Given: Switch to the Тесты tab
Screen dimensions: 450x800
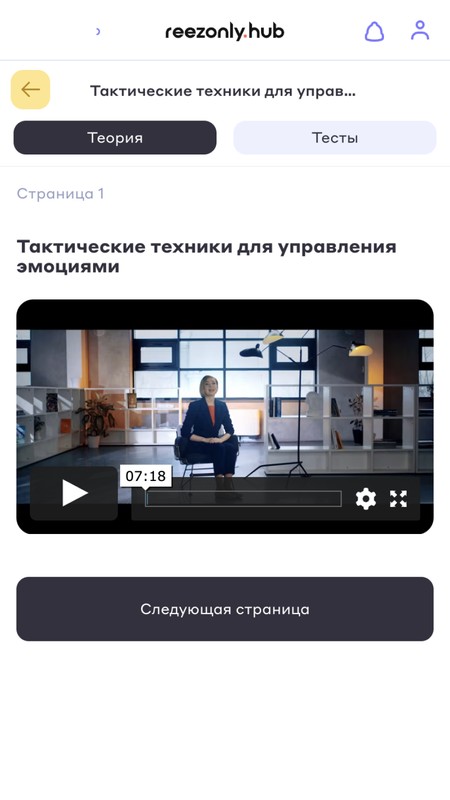Looking at the screenshot, I should point(335,138).
